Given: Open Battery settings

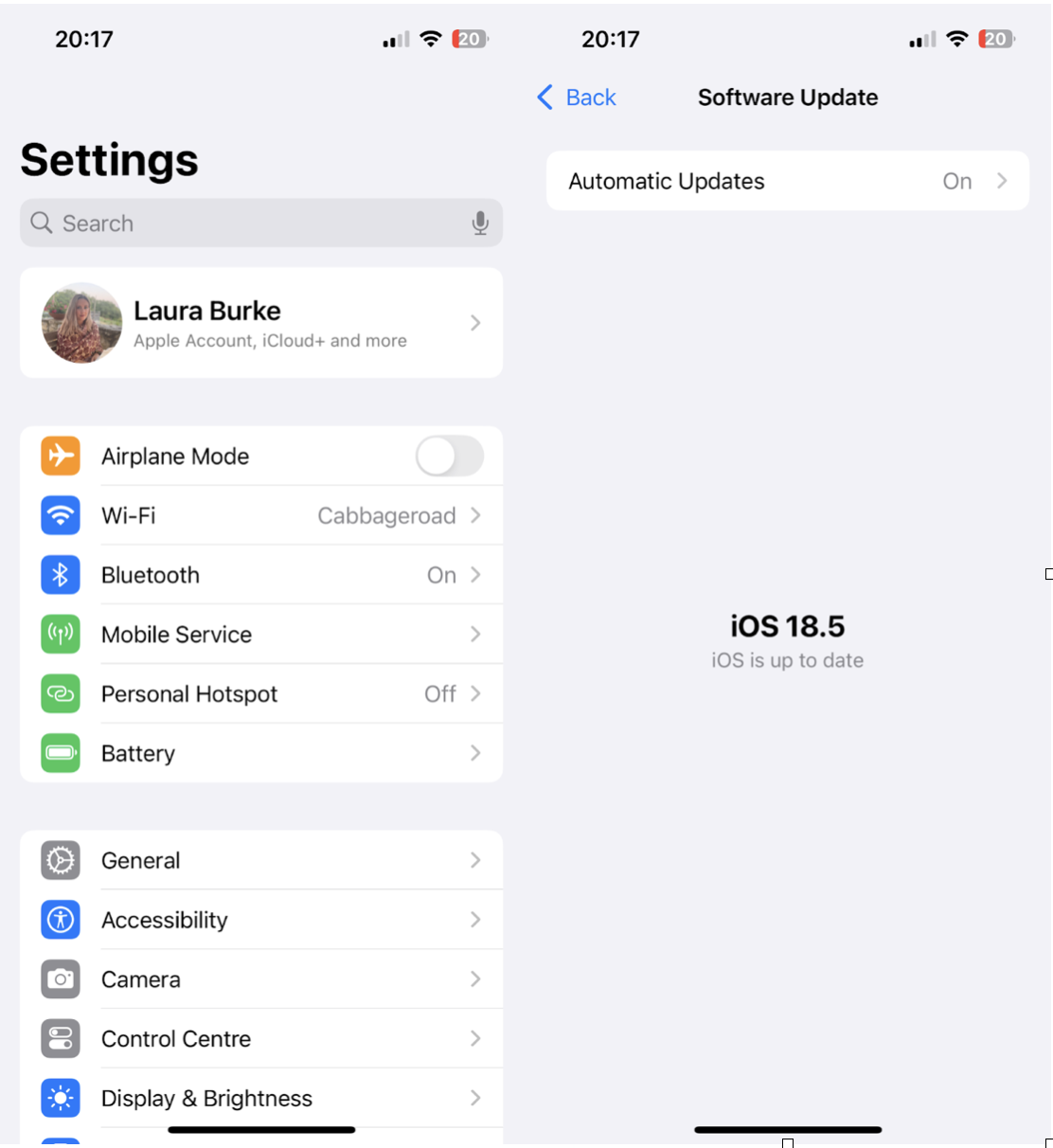Looking at the screenshot, I should tap(261, 754).
